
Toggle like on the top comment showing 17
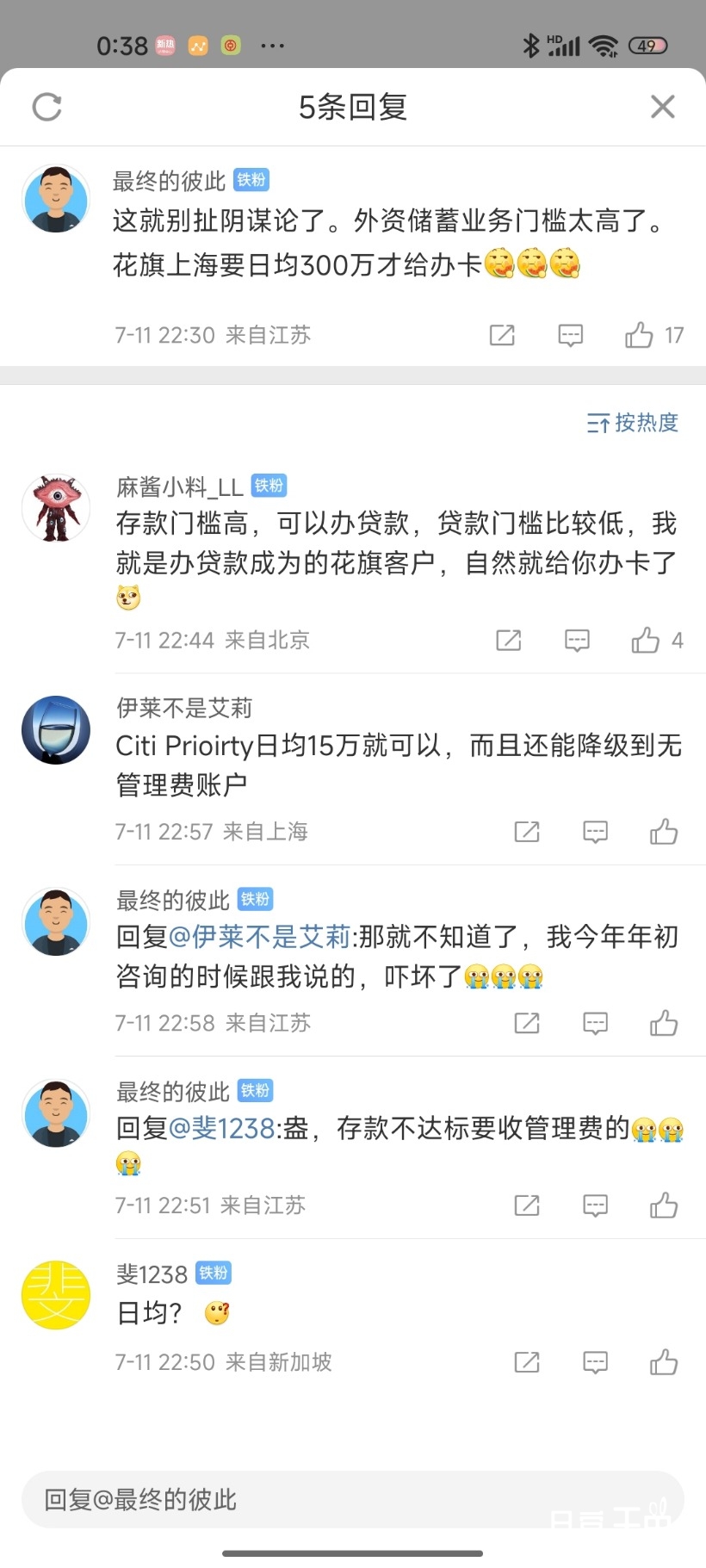pos(638,335)
